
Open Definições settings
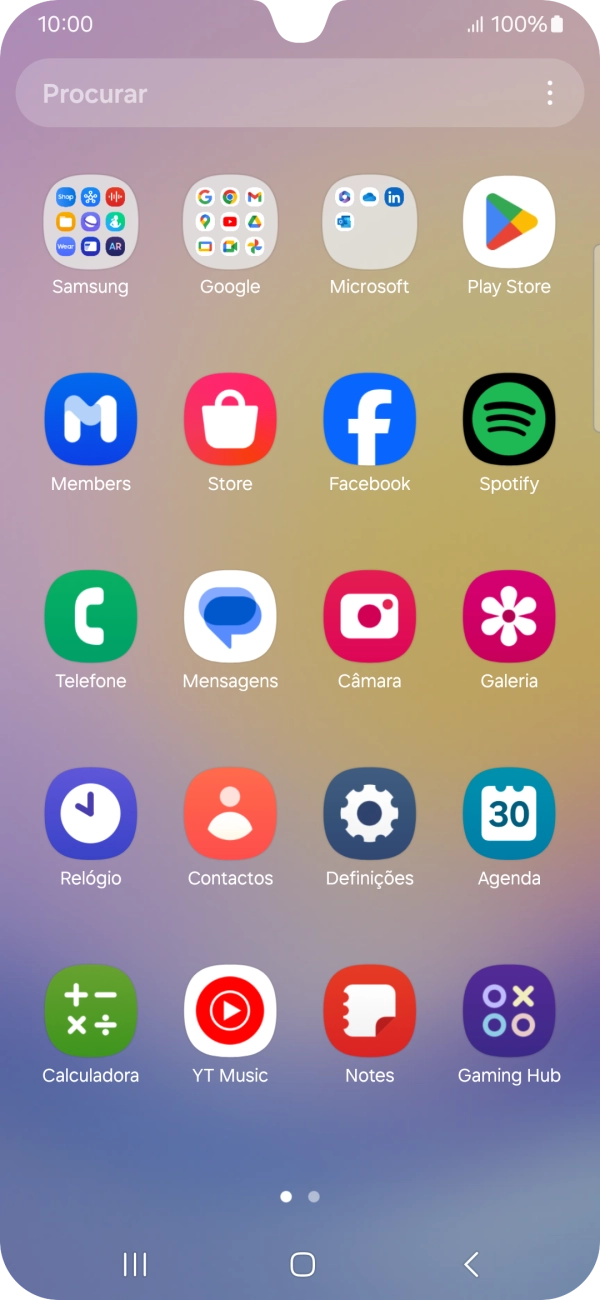(x=370, y=813)
